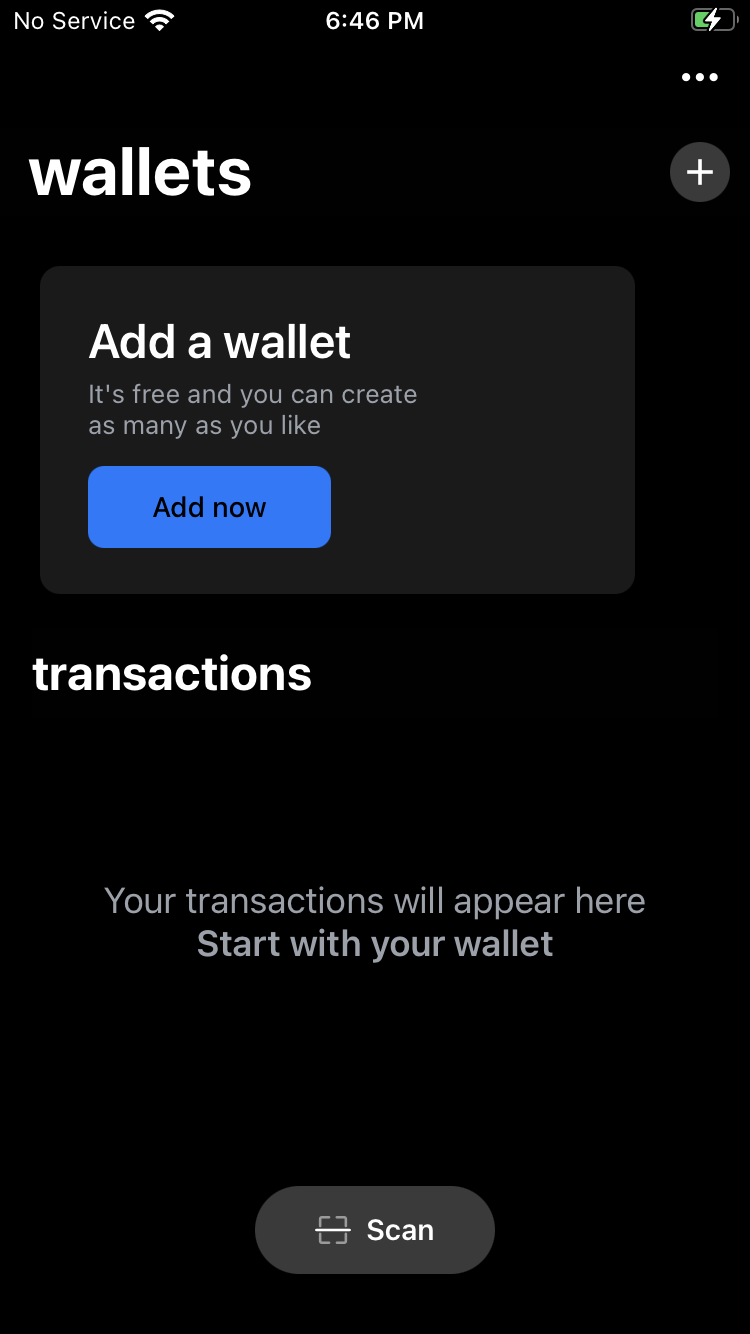Tap the Start with your wallet text

coord(375,943)
